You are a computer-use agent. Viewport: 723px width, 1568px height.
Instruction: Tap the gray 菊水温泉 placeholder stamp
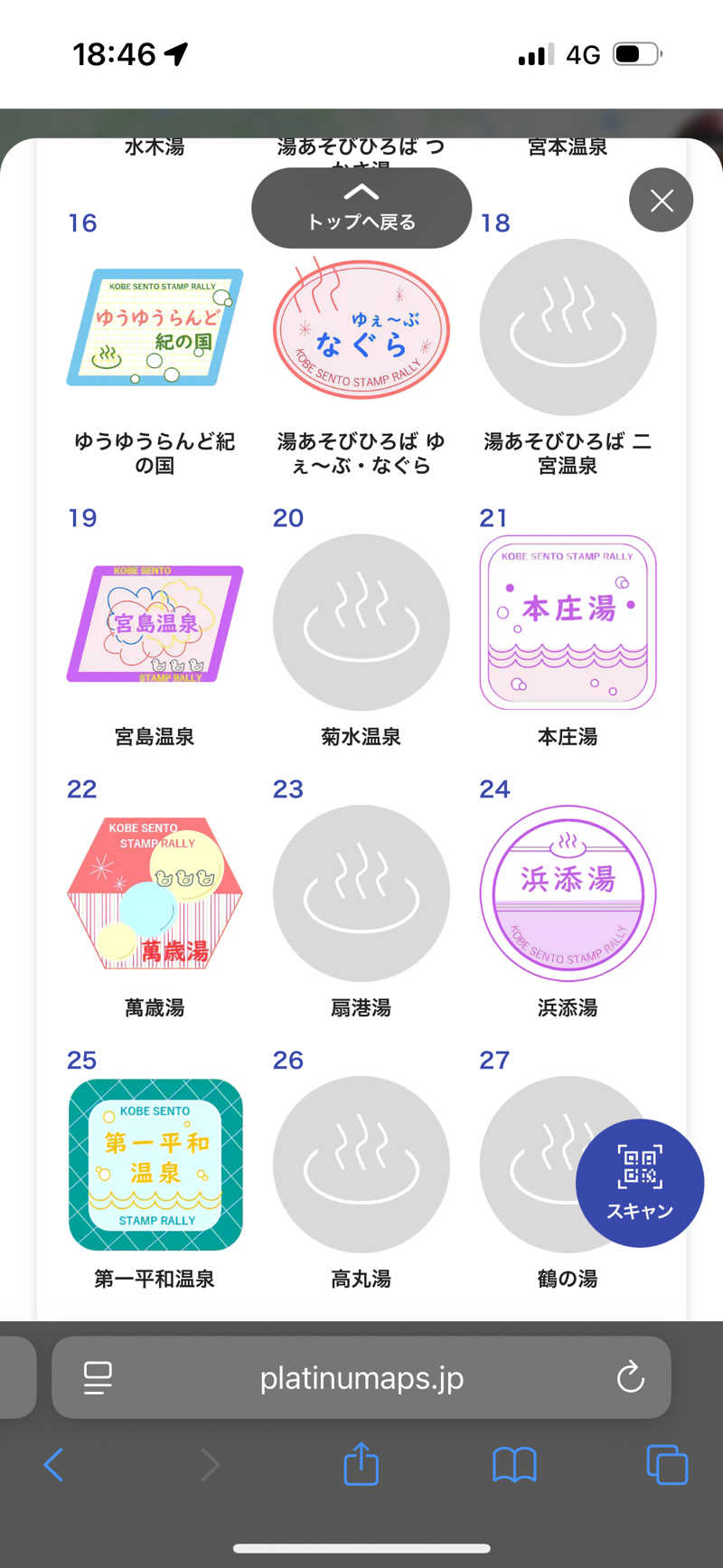coord(361,621)
